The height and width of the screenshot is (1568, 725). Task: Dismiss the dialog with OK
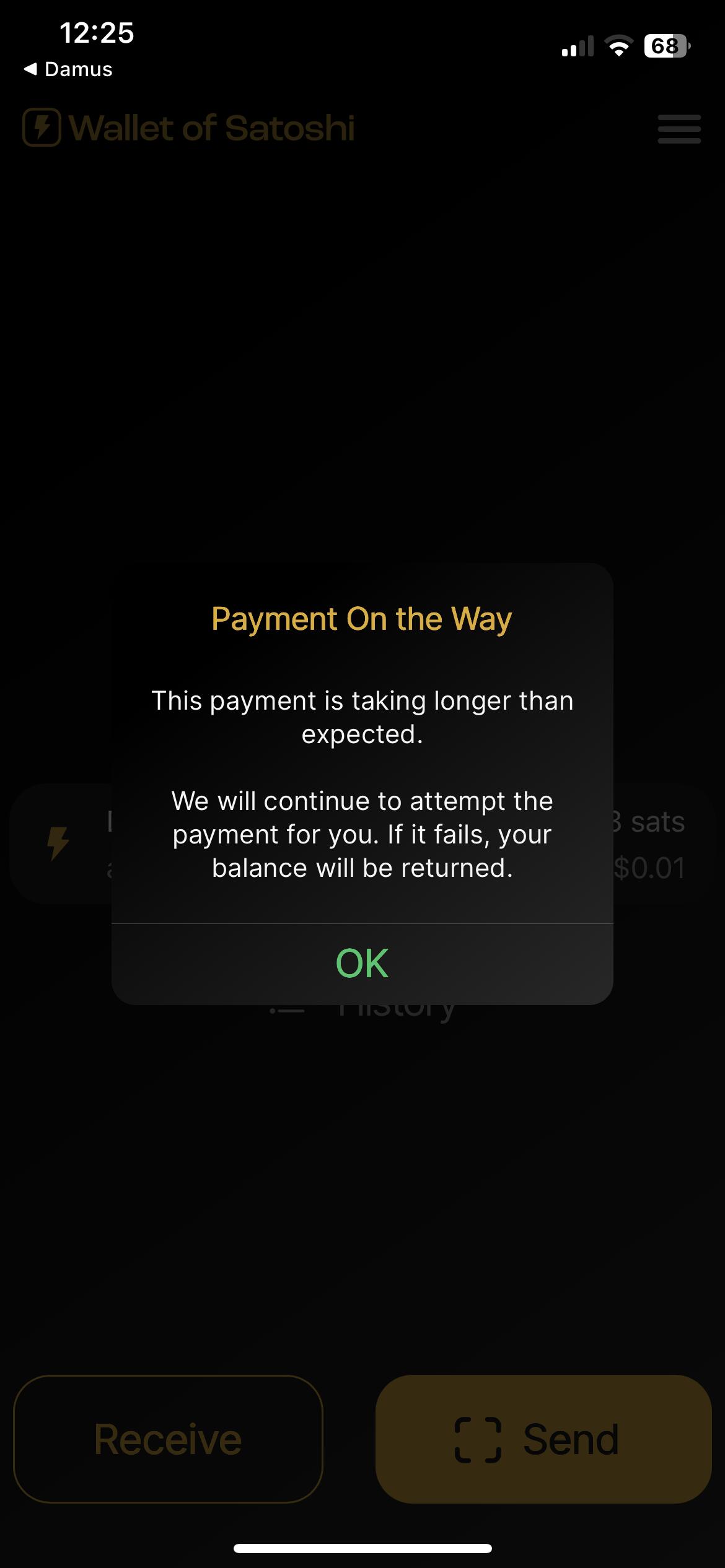coord(362,964)
